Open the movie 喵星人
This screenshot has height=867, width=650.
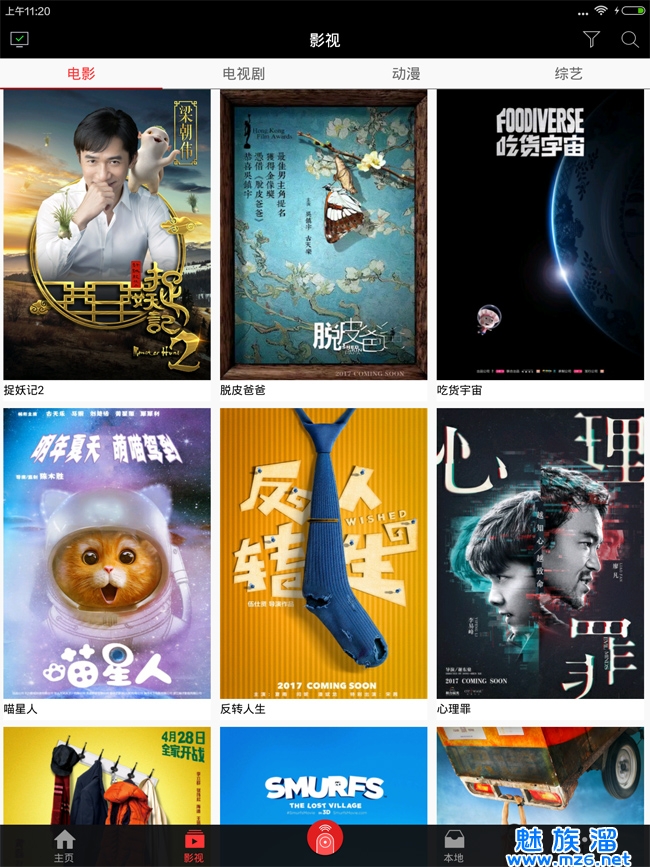(x=107, y=553)
